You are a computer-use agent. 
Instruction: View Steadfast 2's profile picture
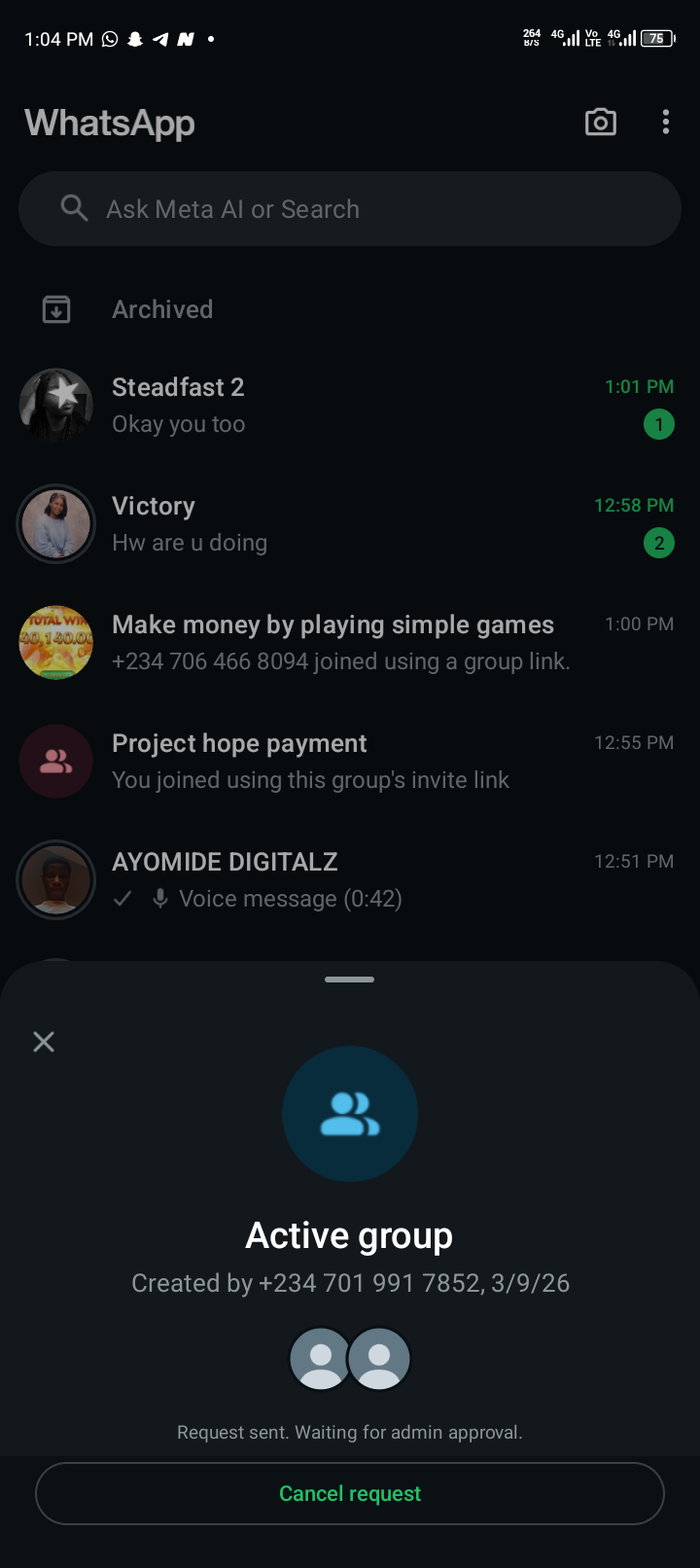click(56, 406)
